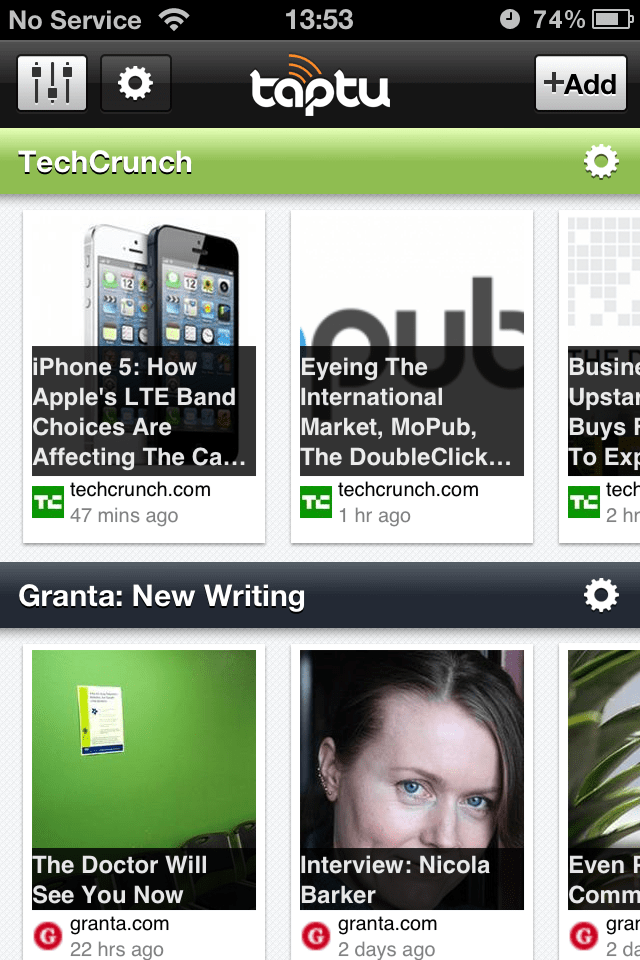Open the iPhone 5 LTE Band article
640x960 pixels.
click(144, 375)
